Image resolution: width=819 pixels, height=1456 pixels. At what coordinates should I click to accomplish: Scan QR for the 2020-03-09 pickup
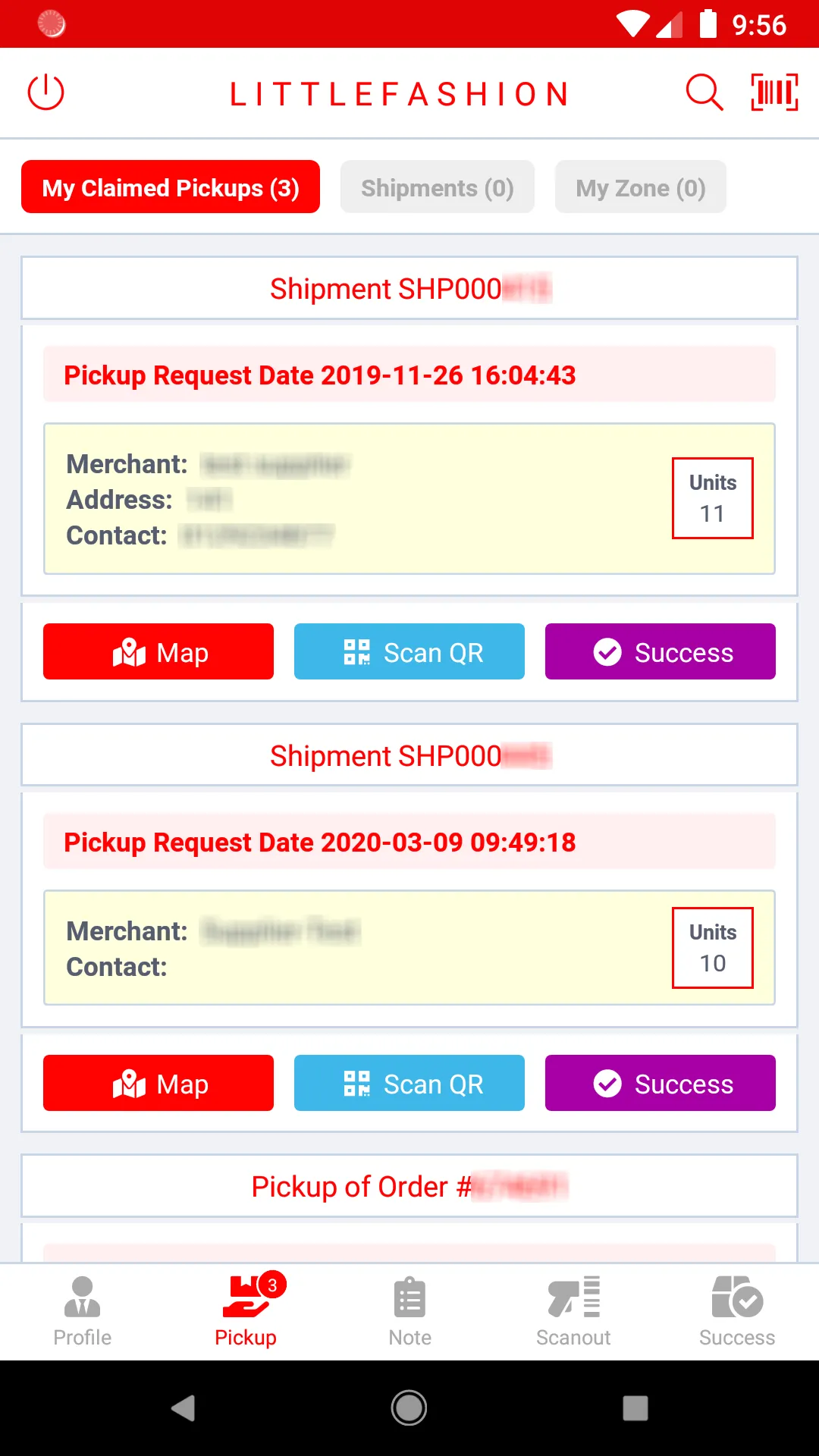pyautogui.click(x=409, y=1083)
